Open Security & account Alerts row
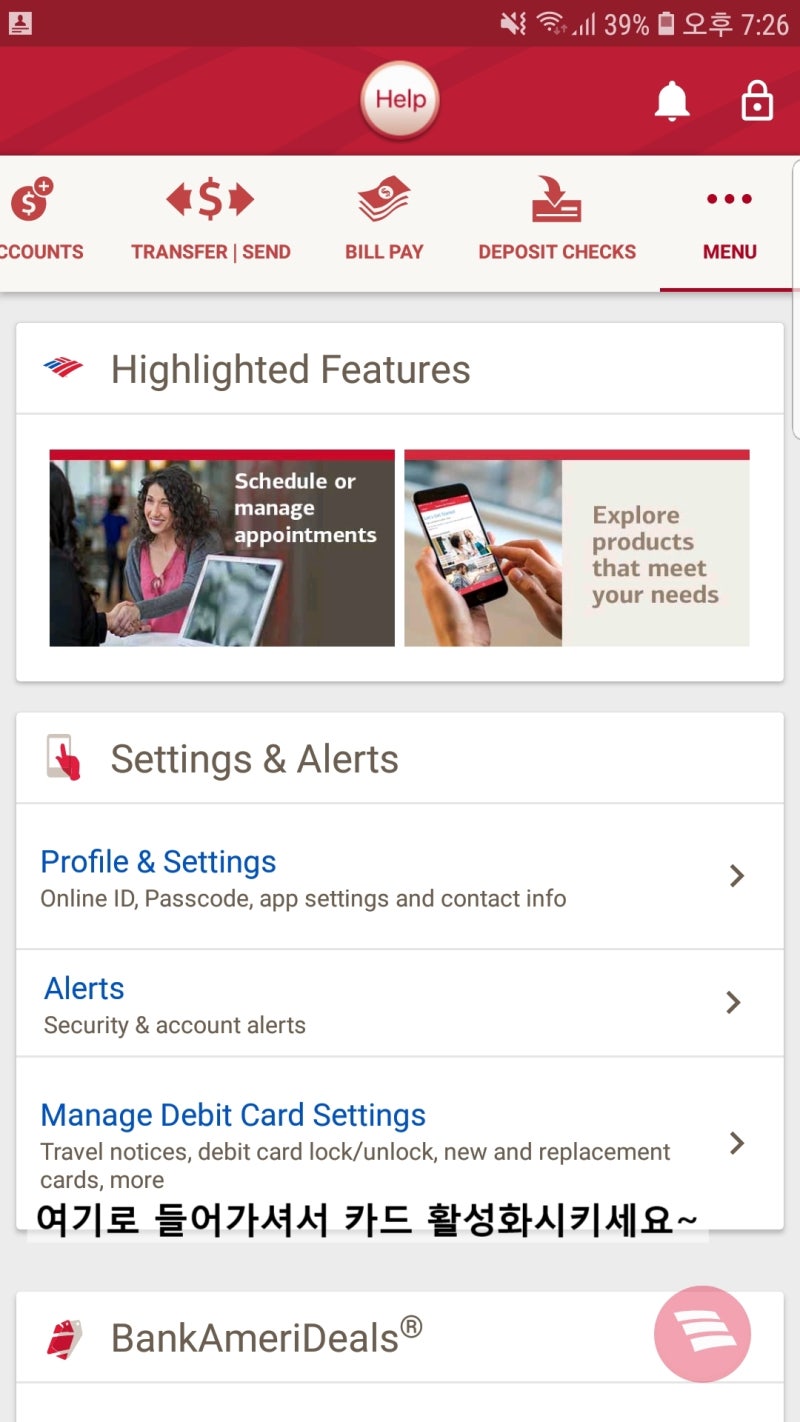Screen dimensions: 800x1422 coord(398,1003)
